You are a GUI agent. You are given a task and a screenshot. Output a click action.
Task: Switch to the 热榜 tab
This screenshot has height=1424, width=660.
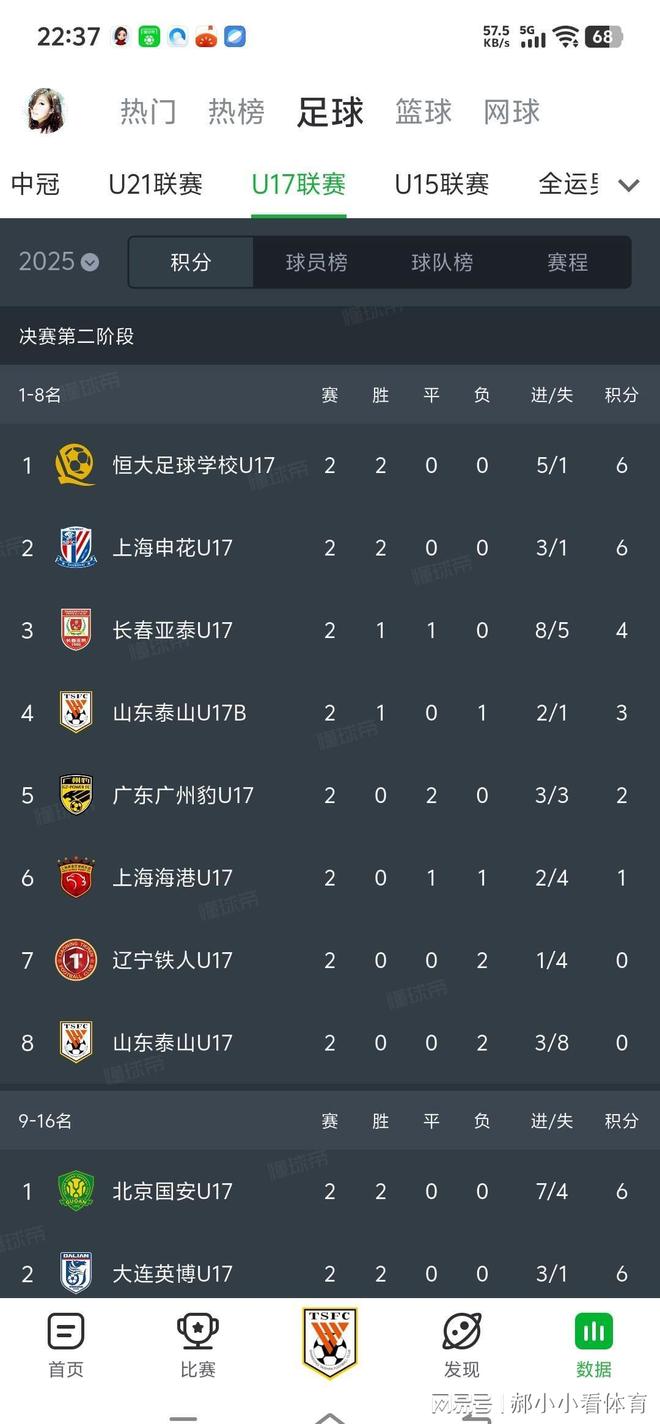pos(236,111)
